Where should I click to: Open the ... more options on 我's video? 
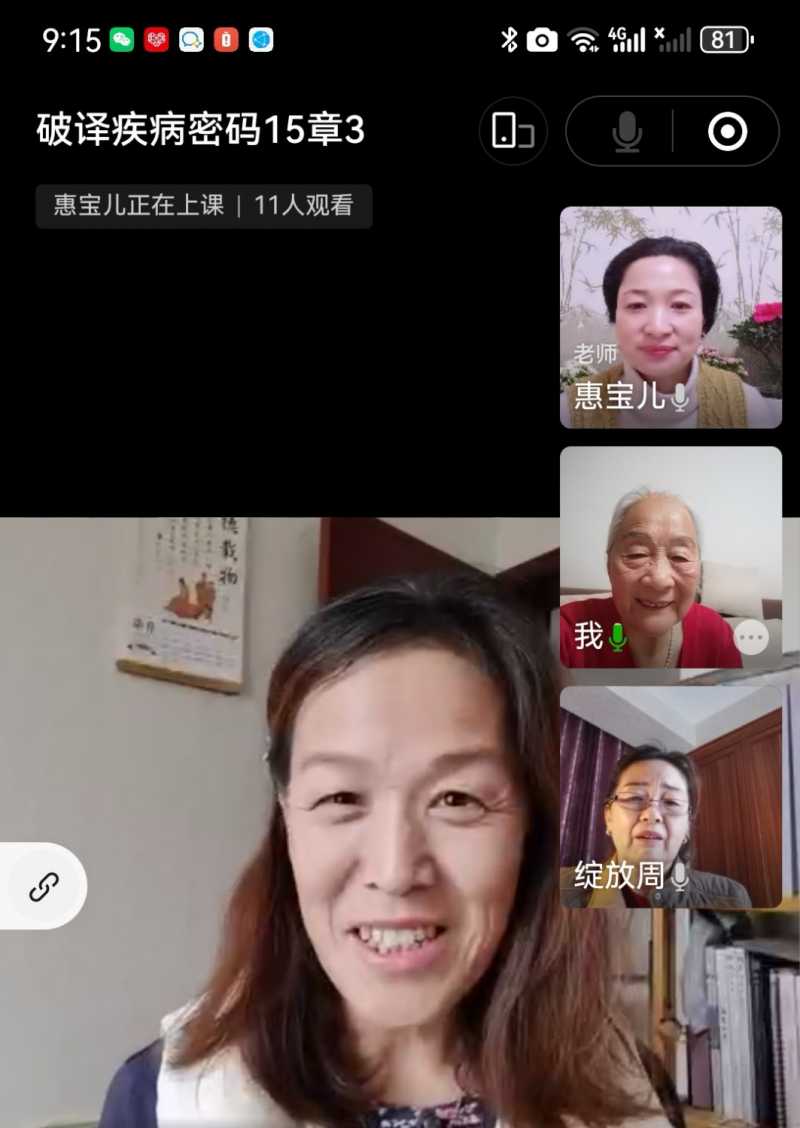click(749, 639)
